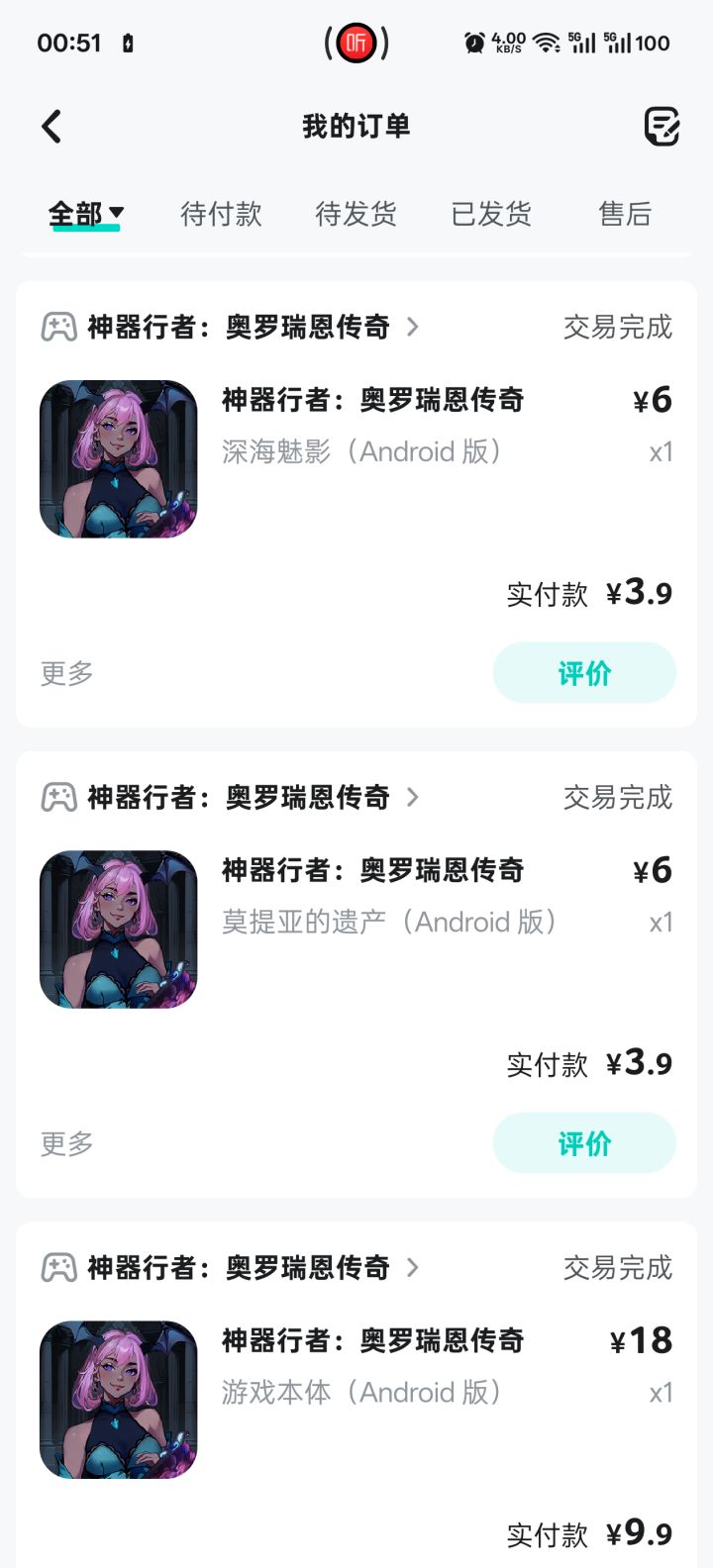The image size is (713, 1568).
Task: Open the 游戏本体 product thumbnail
Action: 118,1398
